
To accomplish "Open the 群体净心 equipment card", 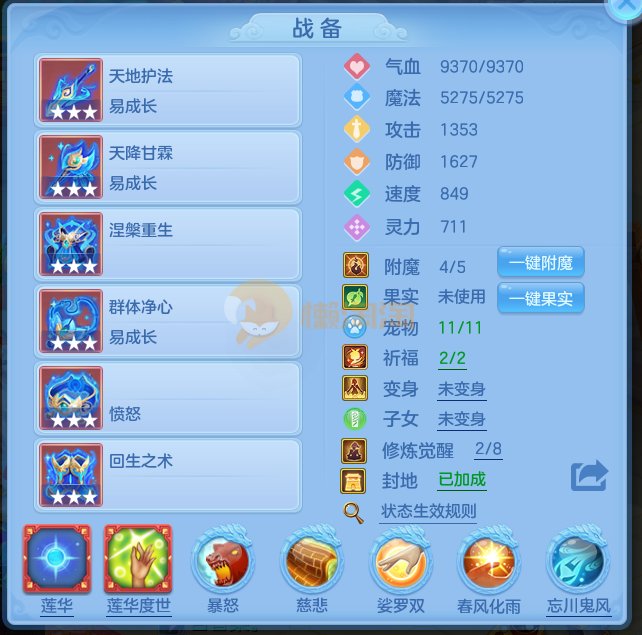I will pyautogui.click(x=168, y=322).
